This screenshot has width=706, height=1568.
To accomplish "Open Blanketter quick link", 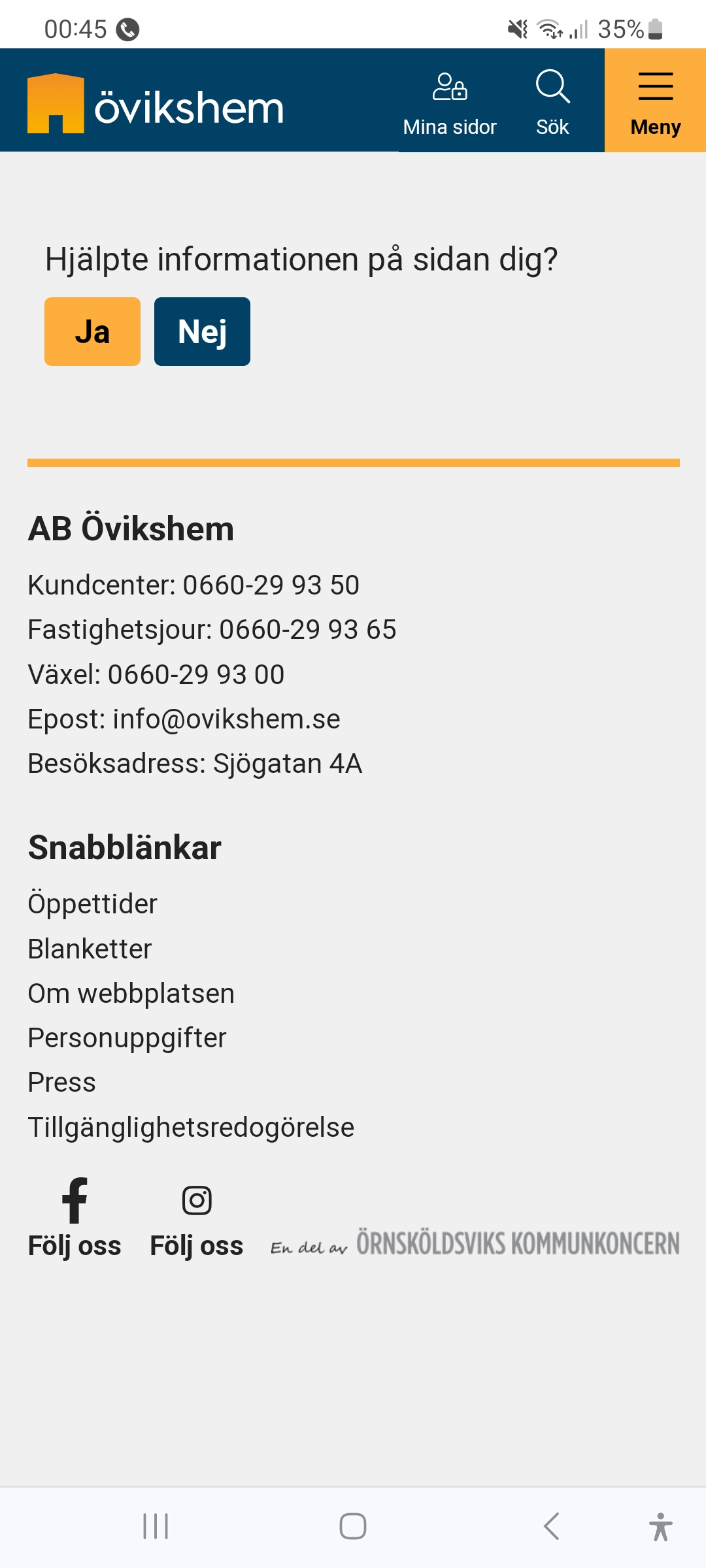I will coord(90,949).
